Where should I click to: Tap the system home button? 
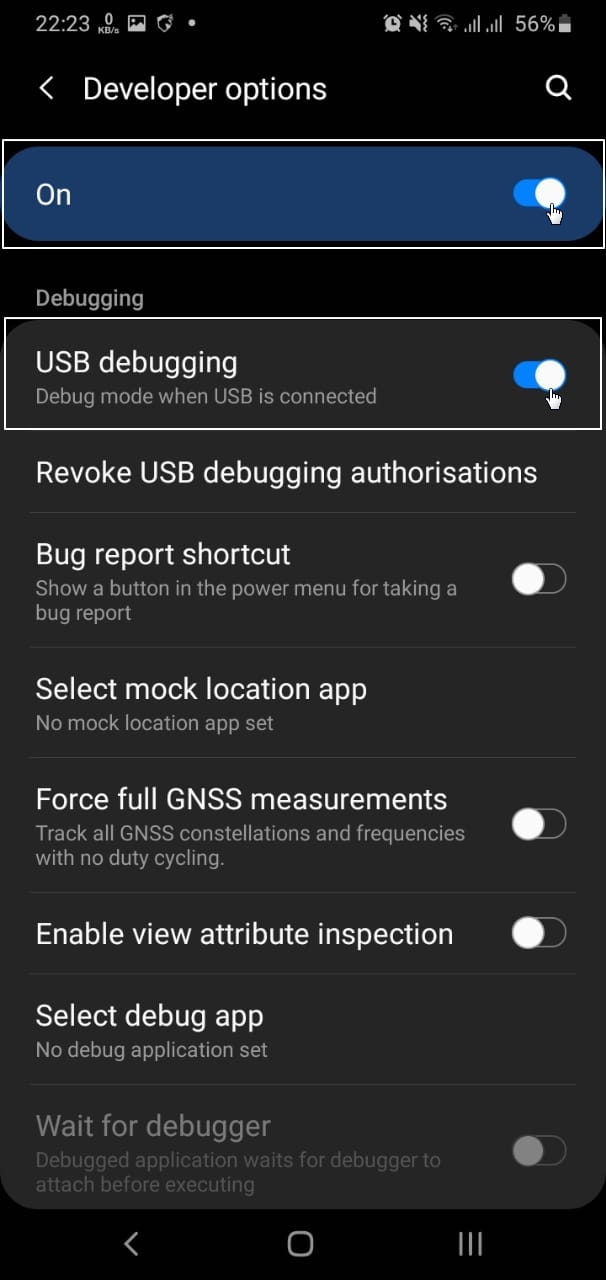click(300, 1243)
